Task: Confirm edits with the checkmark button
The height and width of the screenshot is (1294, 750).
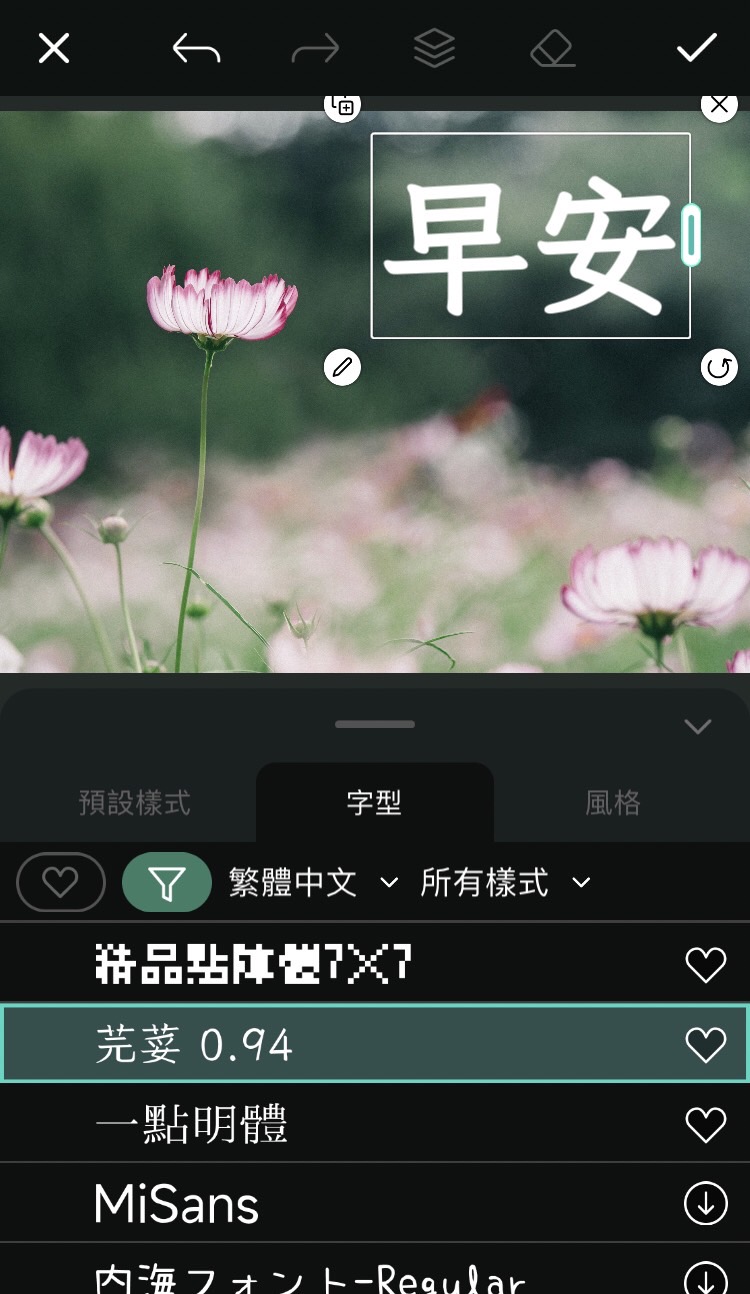Action: click(697, 48)
